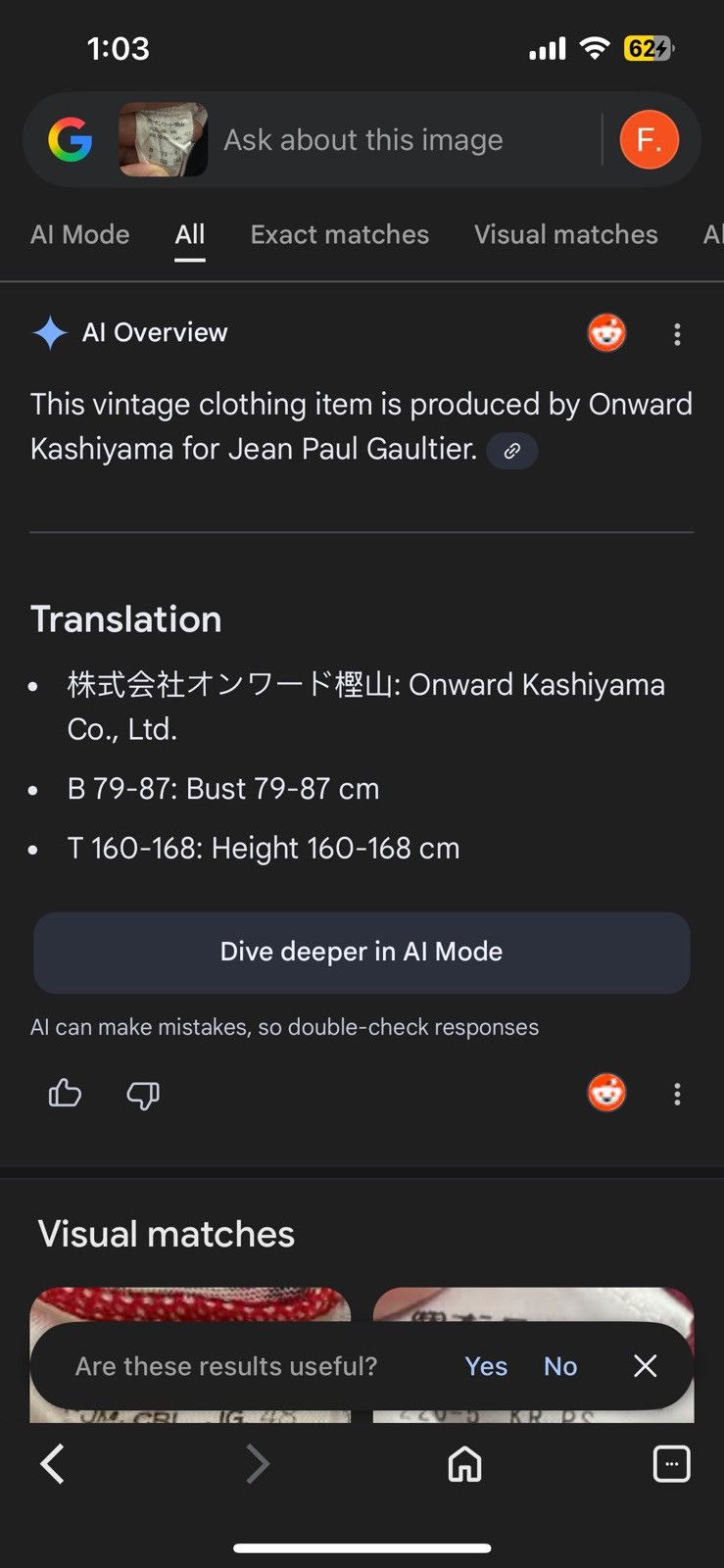Go back with the browser back arrow

[52, 1464]
